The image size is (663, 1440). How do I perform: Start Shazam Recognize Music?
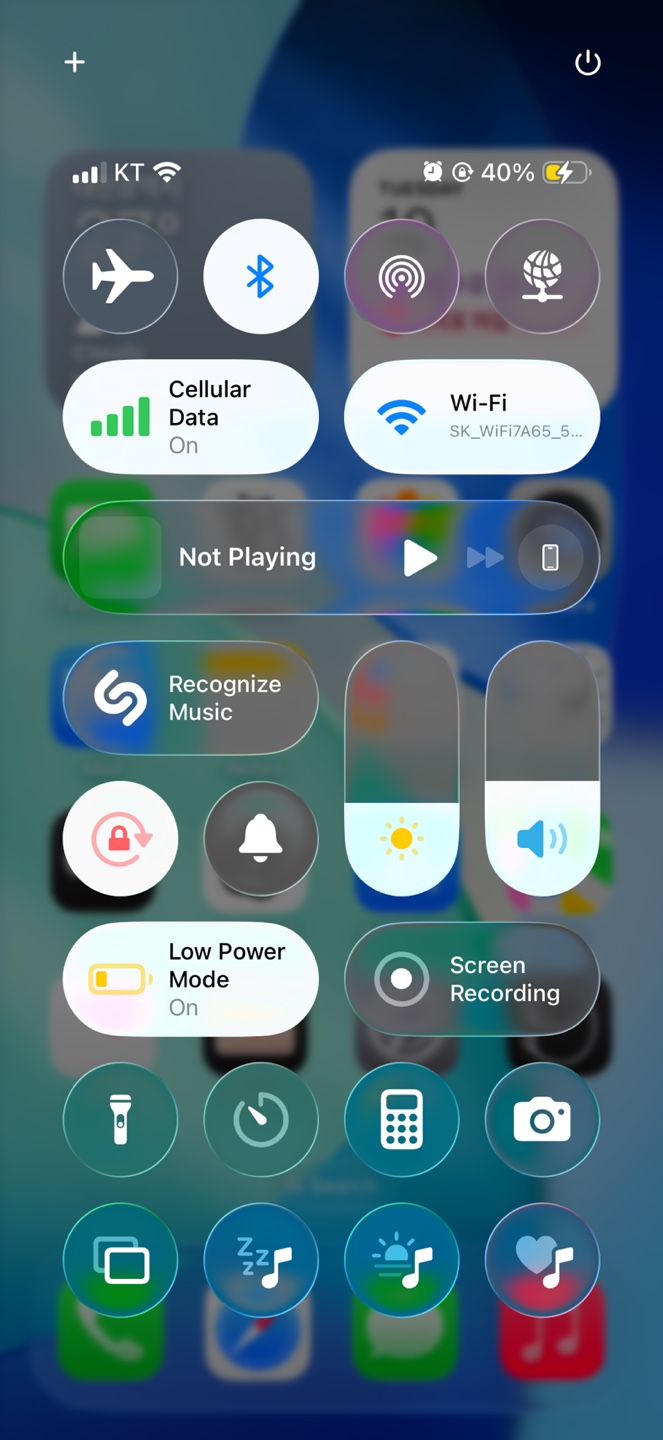tap(190, 698)
